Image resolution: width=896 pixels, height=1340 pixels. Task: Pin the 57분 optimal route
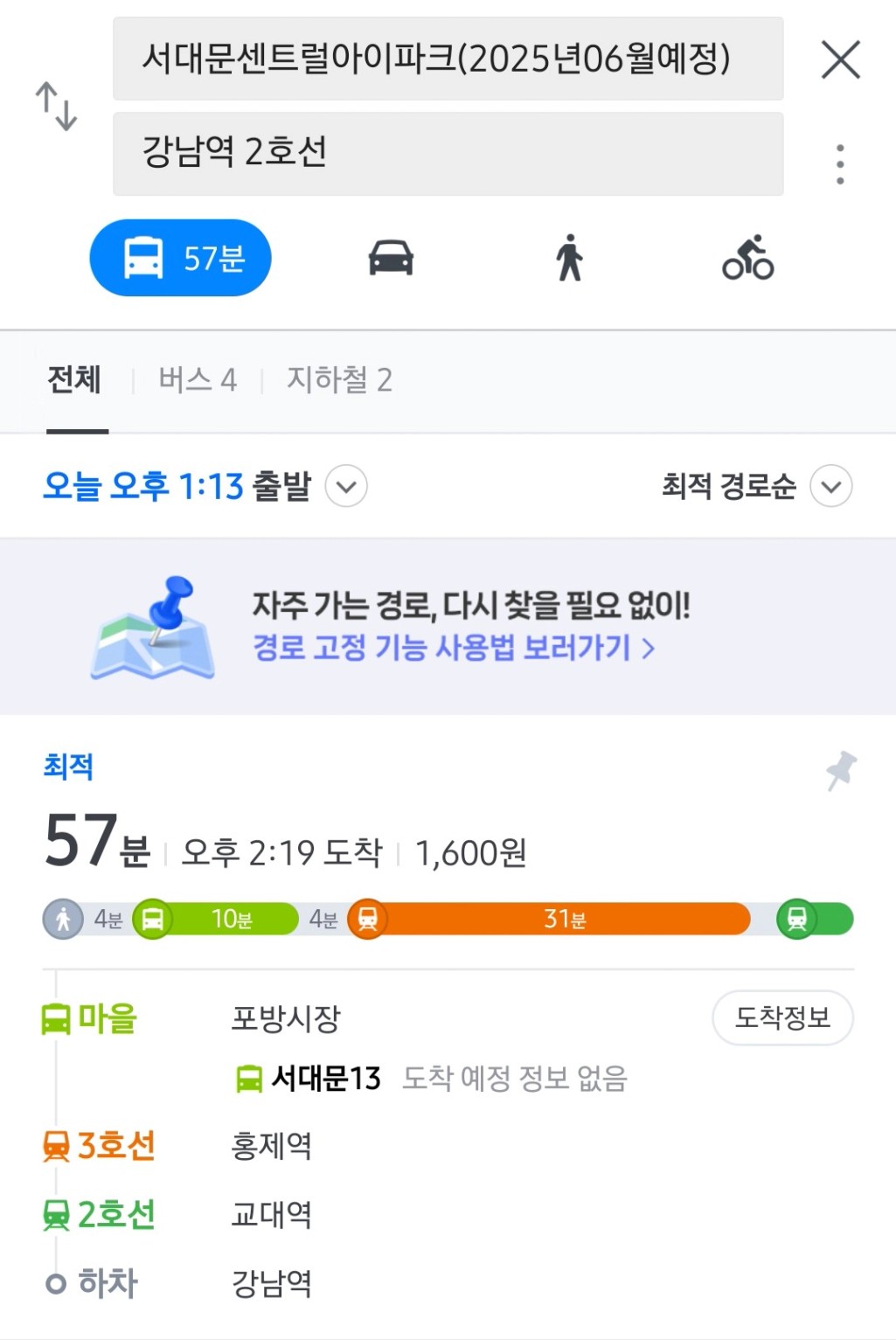pos(841,770)
